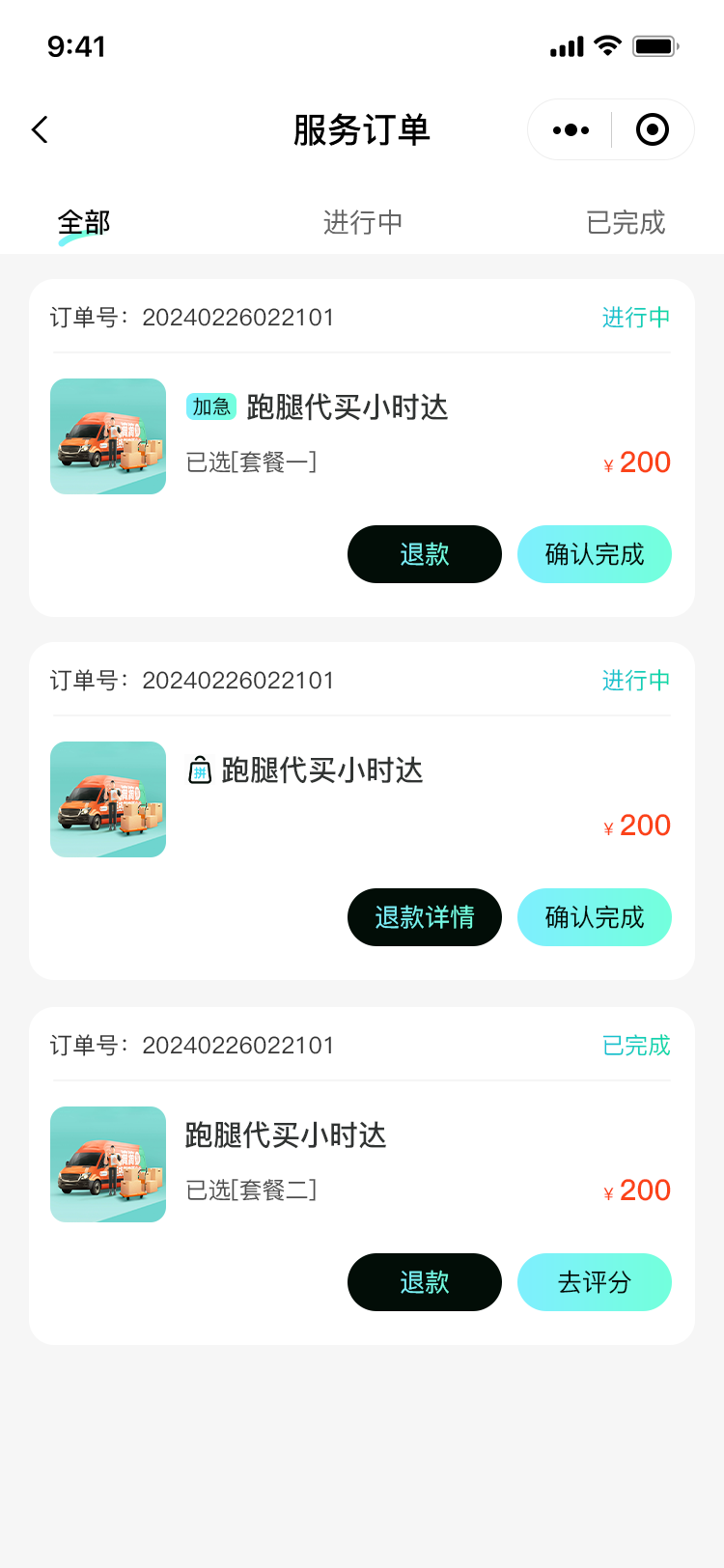This screenshot has height=1568, width=724.
Task: Tap 确认完成 on the 套餐一 order
Action: (595, 554)
